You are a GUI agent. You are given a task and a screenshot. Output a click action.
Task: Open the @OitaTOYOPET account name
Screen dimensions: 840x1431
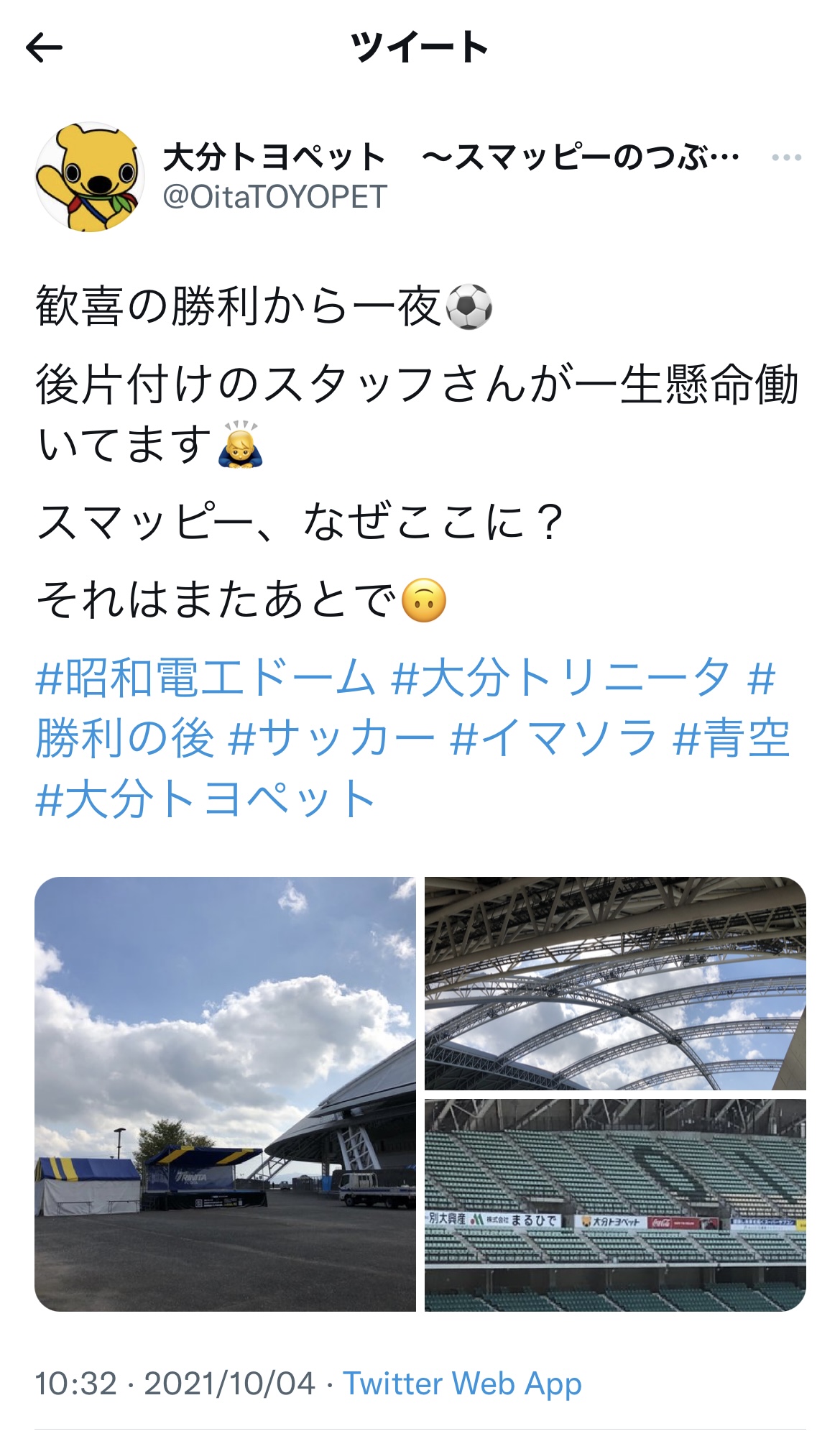[x=274, y=197]
